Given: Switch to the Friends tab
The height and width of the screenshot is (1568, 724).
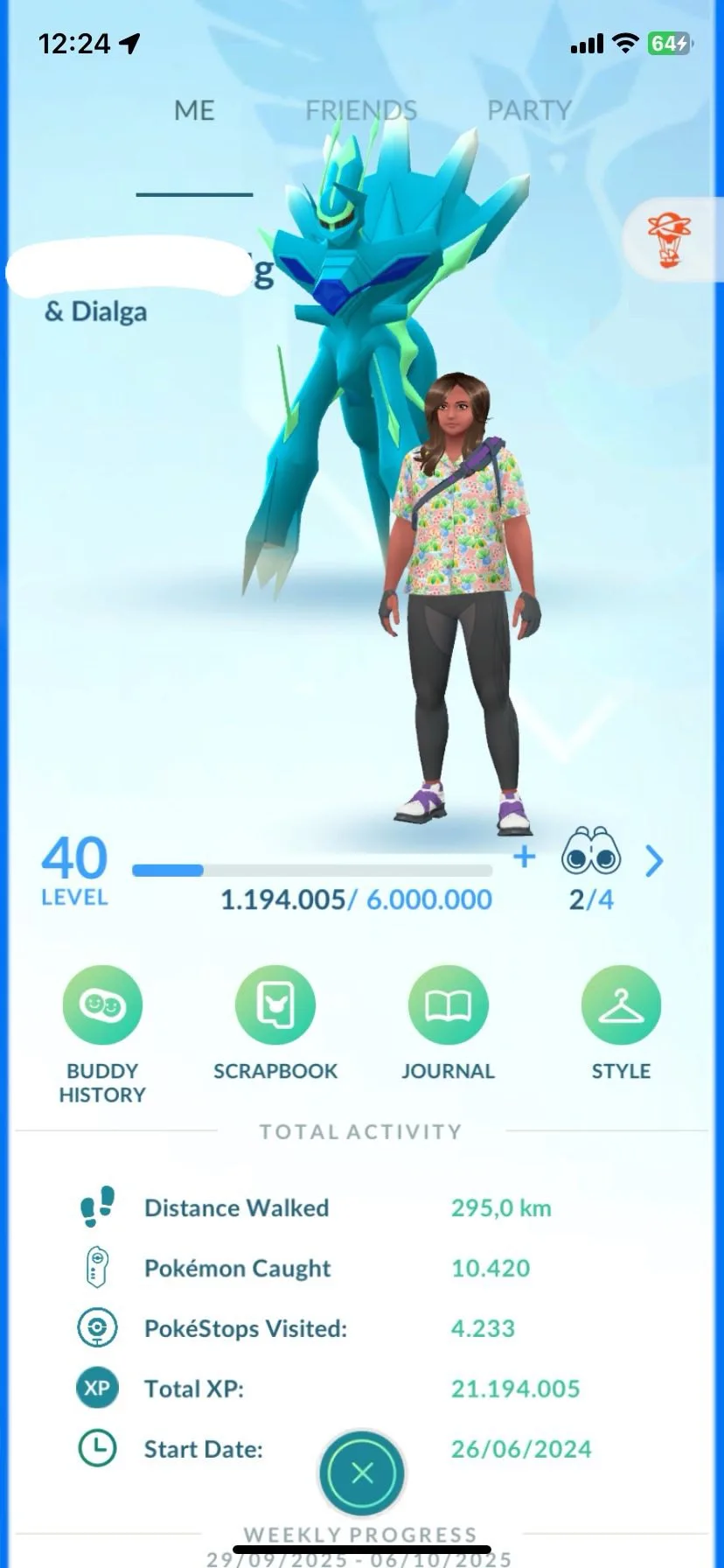Looking at the screenshot, I should [x=360, y=110].
